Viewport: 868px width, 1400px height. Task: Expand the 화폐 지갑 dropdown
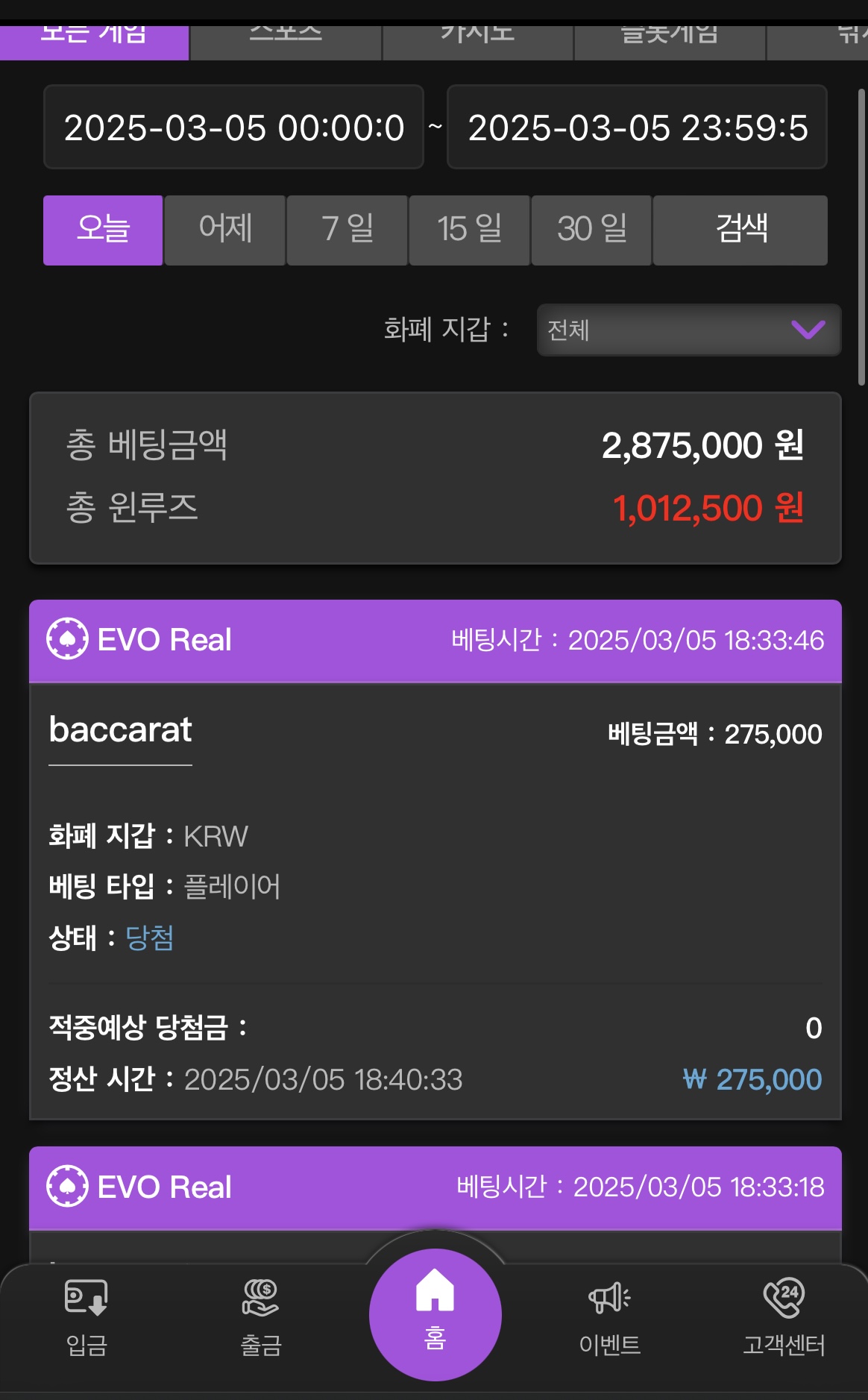[689, 330]
